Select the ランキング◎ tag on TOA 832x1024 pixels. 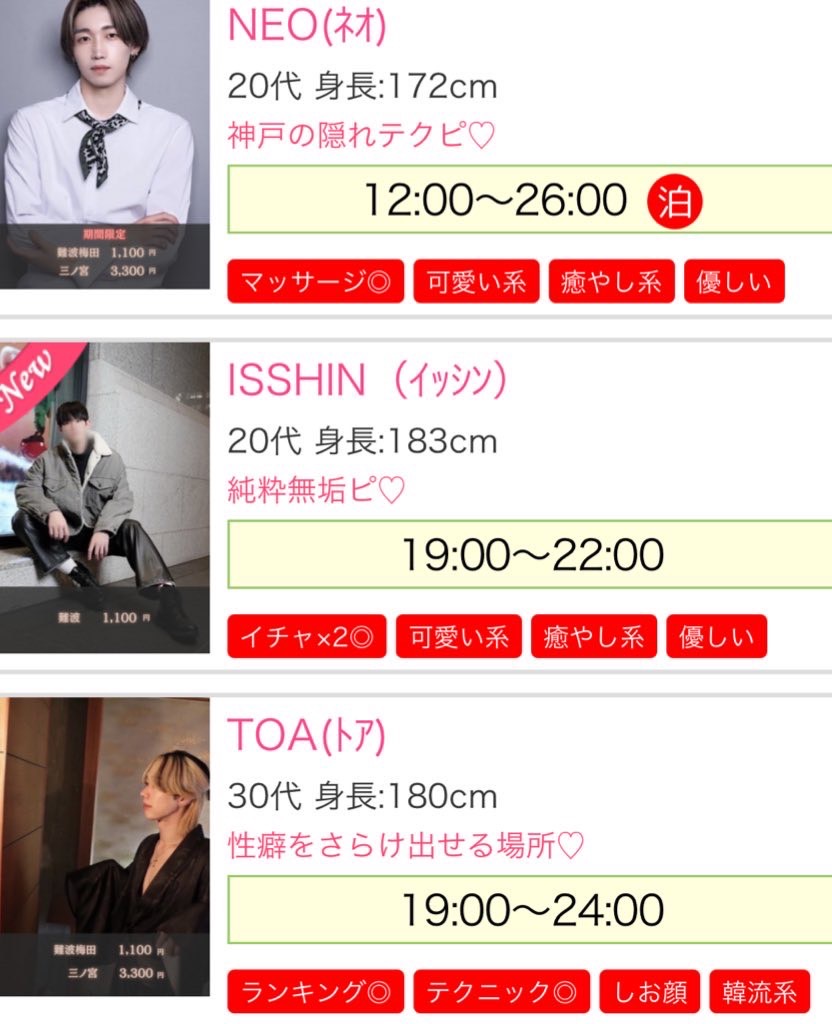316,992
